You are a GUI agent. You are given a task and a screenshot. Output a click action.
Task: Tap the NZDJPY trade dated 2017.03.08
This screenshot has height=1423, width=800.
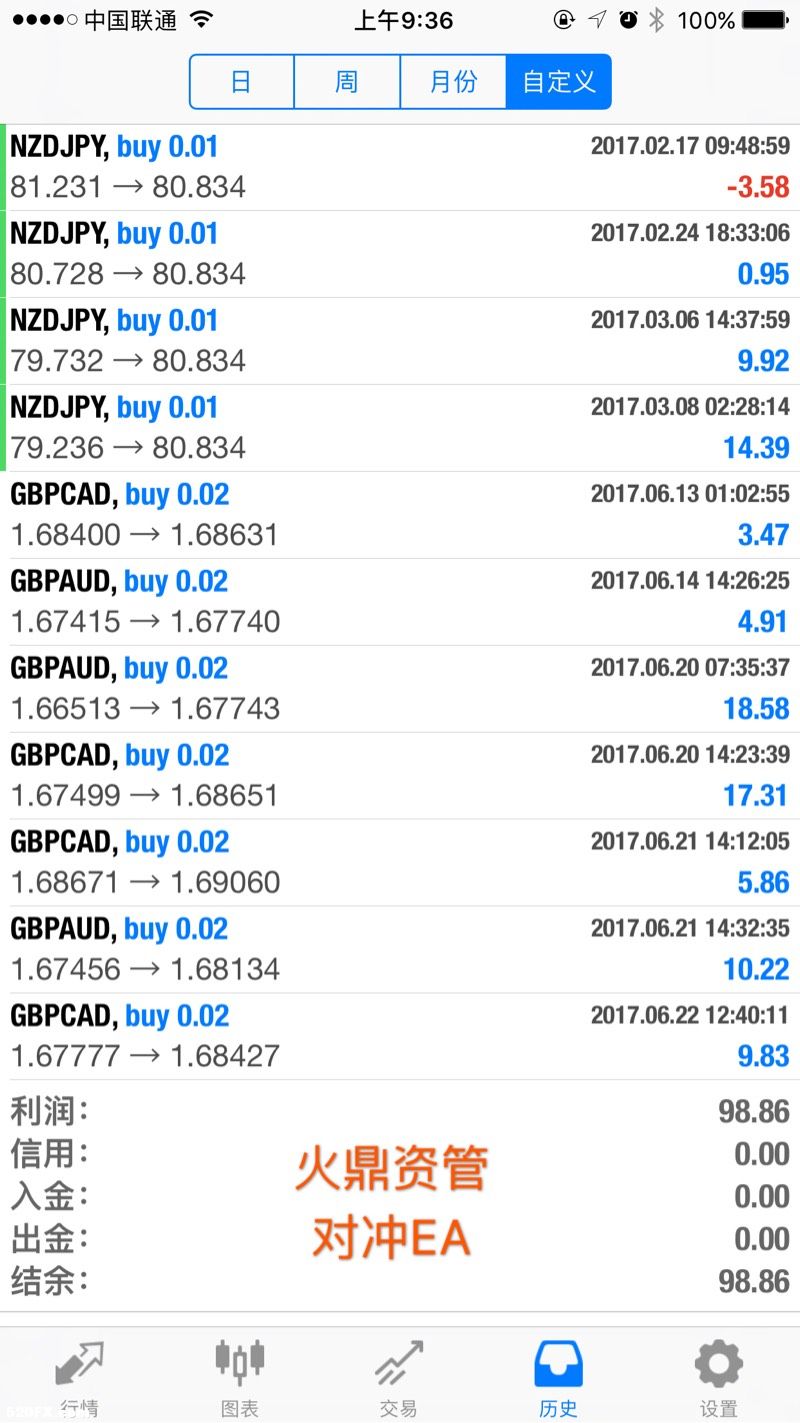(400, 428)
